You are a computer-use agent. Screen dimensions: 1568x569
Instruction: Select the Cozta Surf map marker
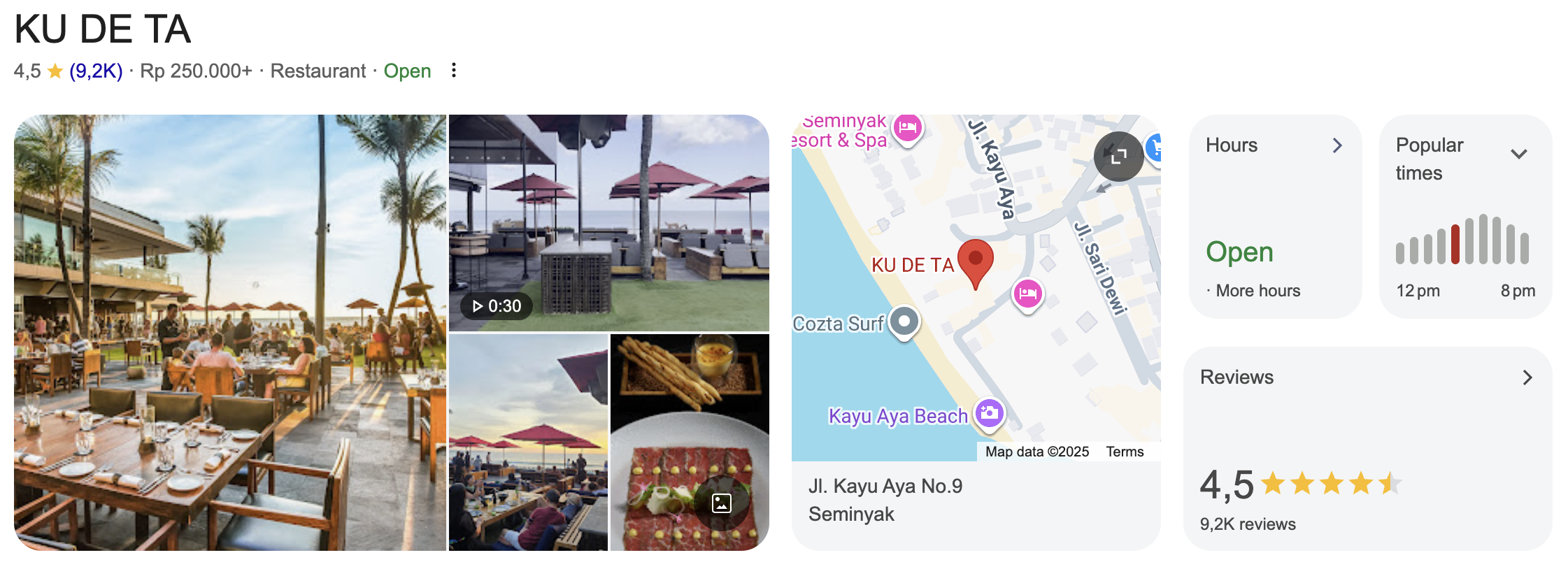click(x=904, y=322)
